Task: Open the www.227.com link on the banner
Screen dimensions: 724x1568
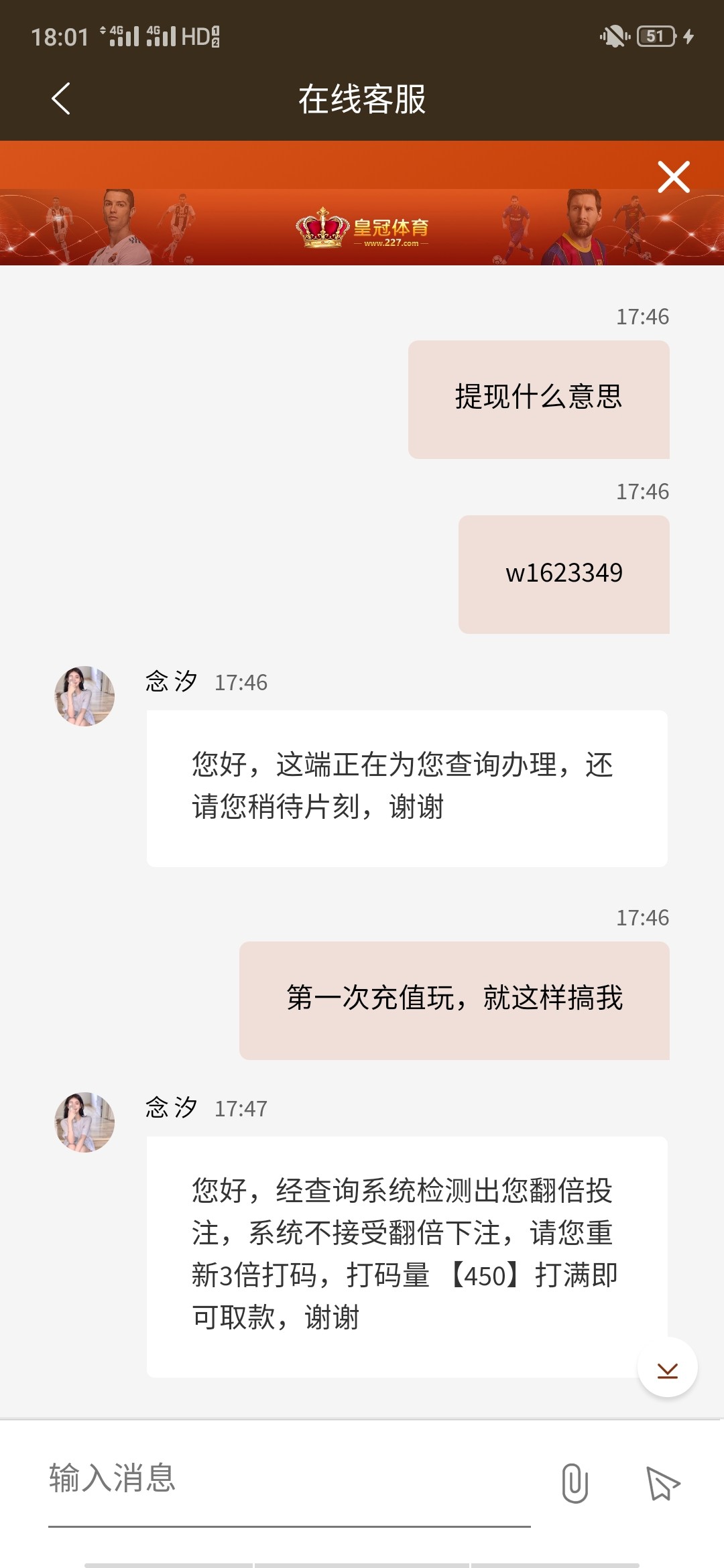Action: tap(391, 245)
